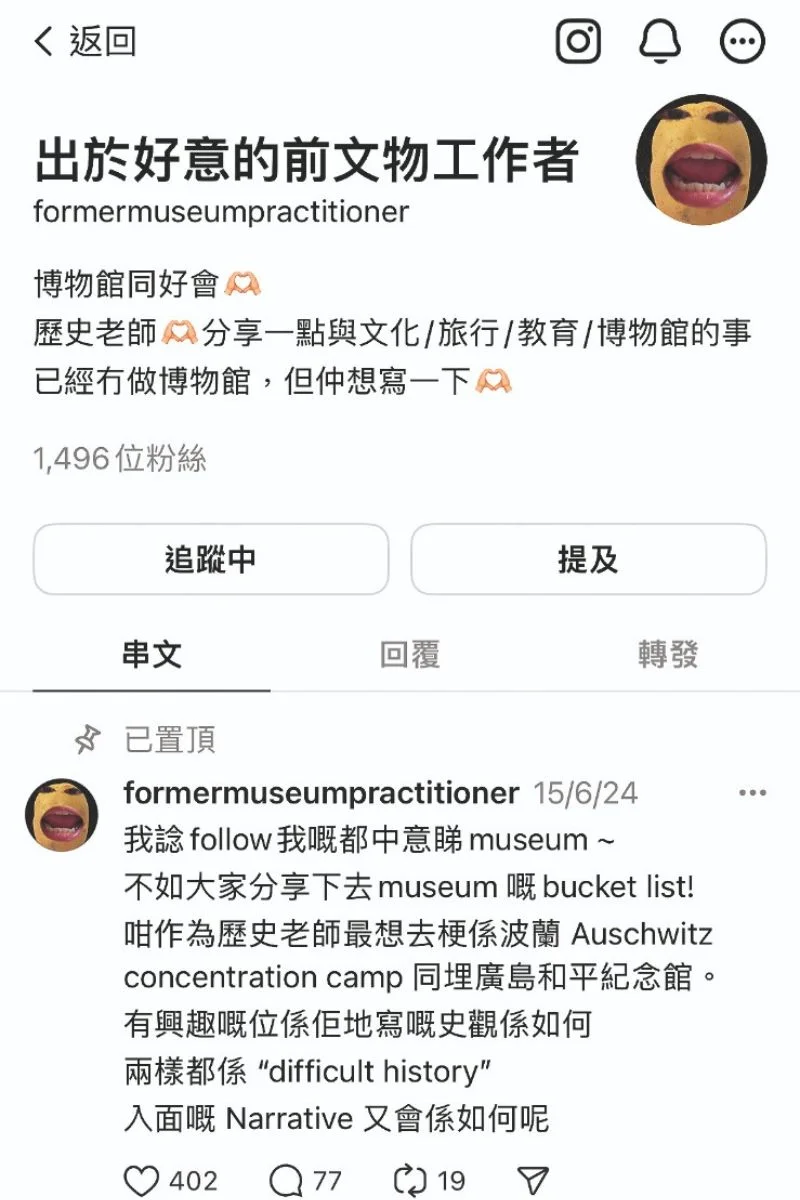Repost the pinned museum post
The image size is (800, 1200).
pos(411,1181)
